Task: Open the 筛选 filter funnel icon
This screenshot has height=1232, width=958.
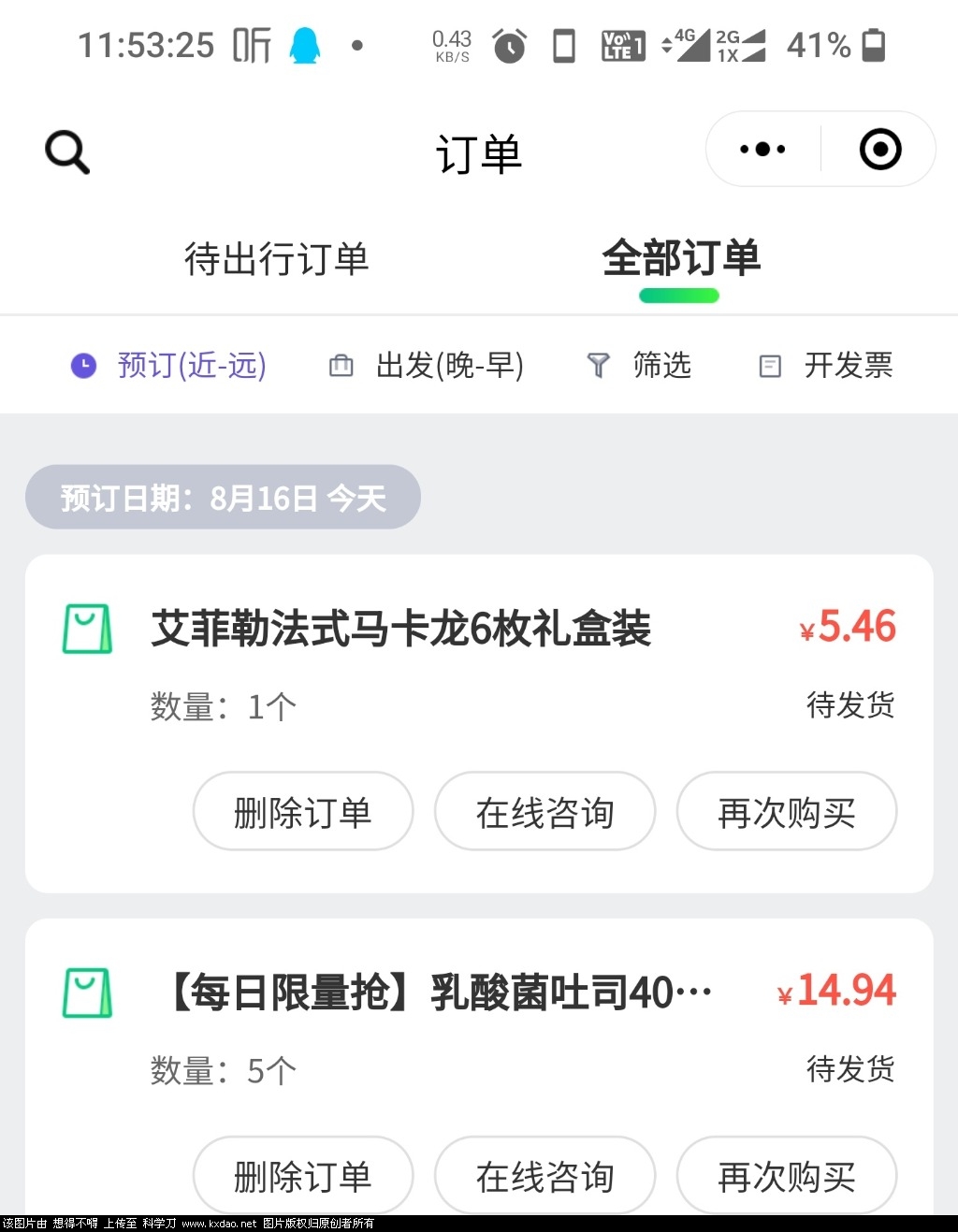Action: click(599, 365)
